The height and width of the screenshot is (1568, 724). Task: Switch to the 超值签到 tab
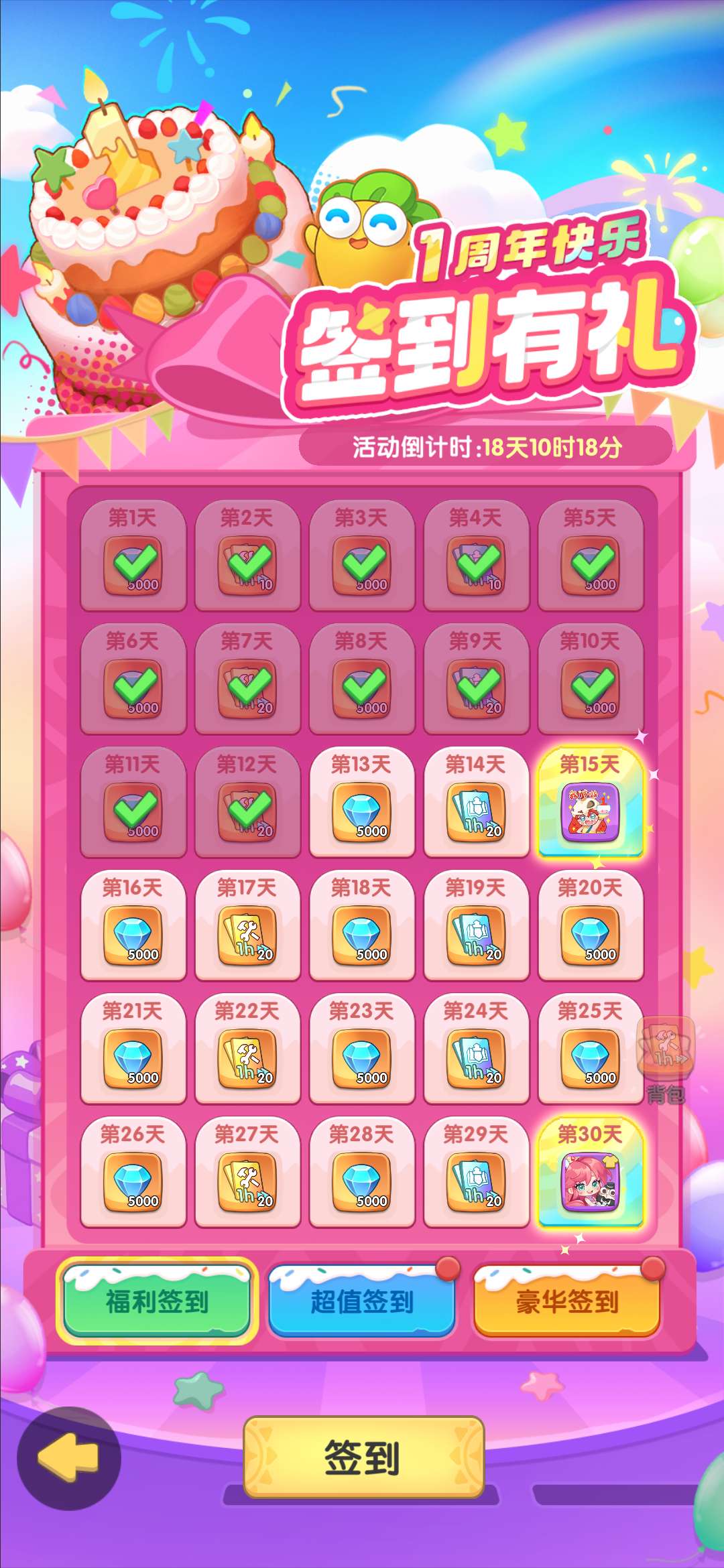[x=362, y=1301]
